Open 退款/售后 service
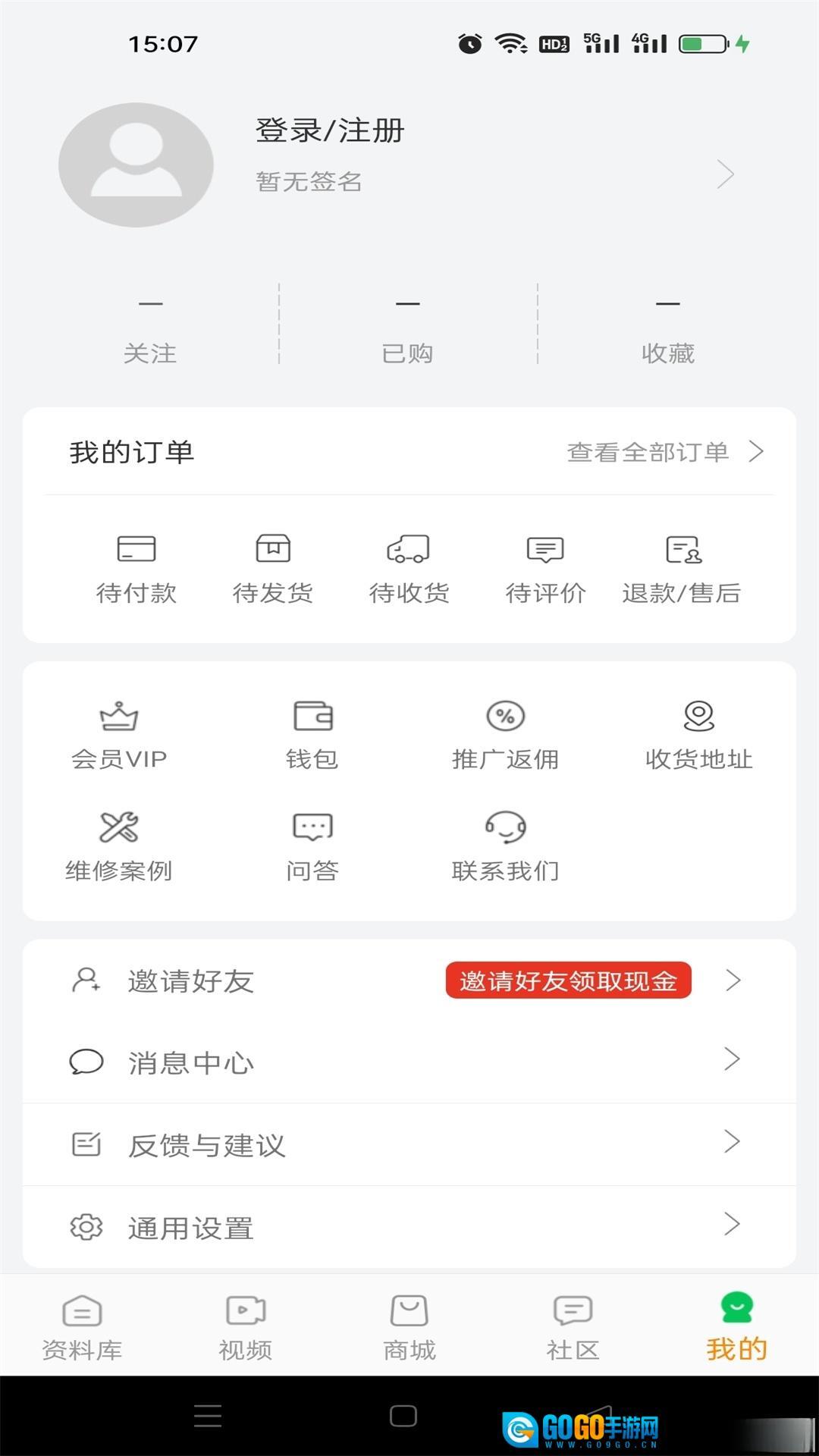Image resolution: width=819 pixels, height=1456 pixels. (x=682, y=569)
